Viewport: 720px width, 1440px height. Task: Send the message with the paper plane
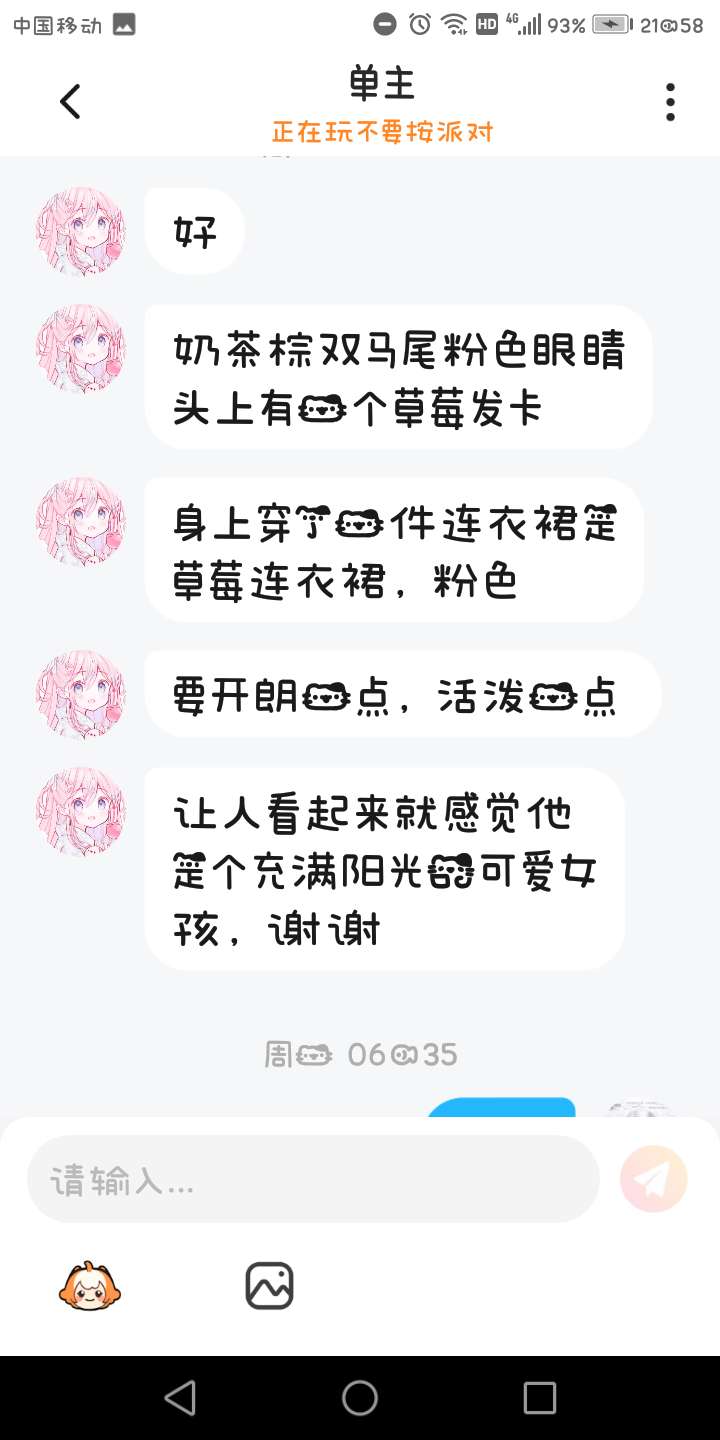click(654, 1180)
